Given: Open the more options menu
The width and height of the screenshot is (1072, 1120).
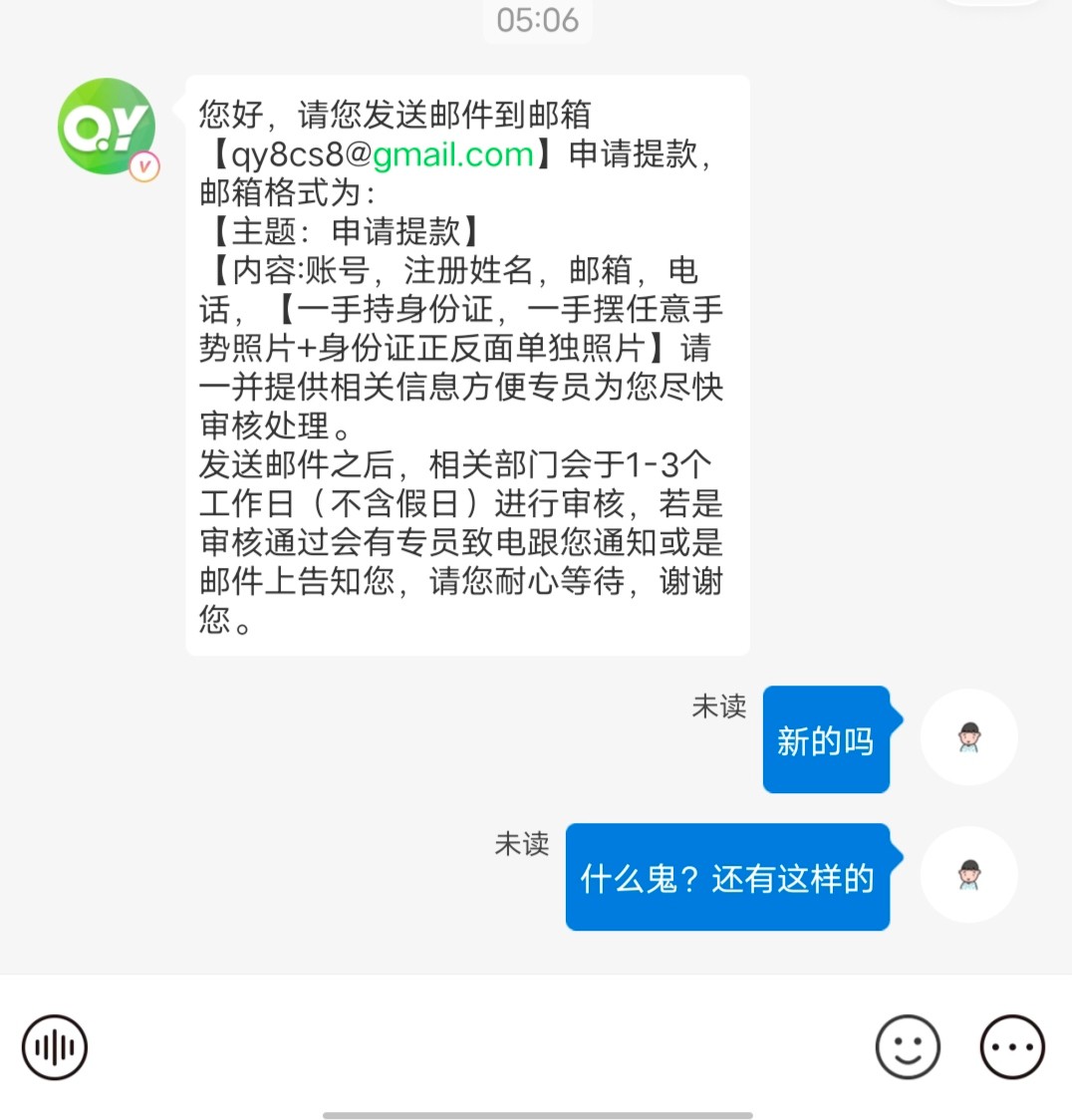Looking at the screenshot, I should pyautogui.click(x=1012, y=1047).
